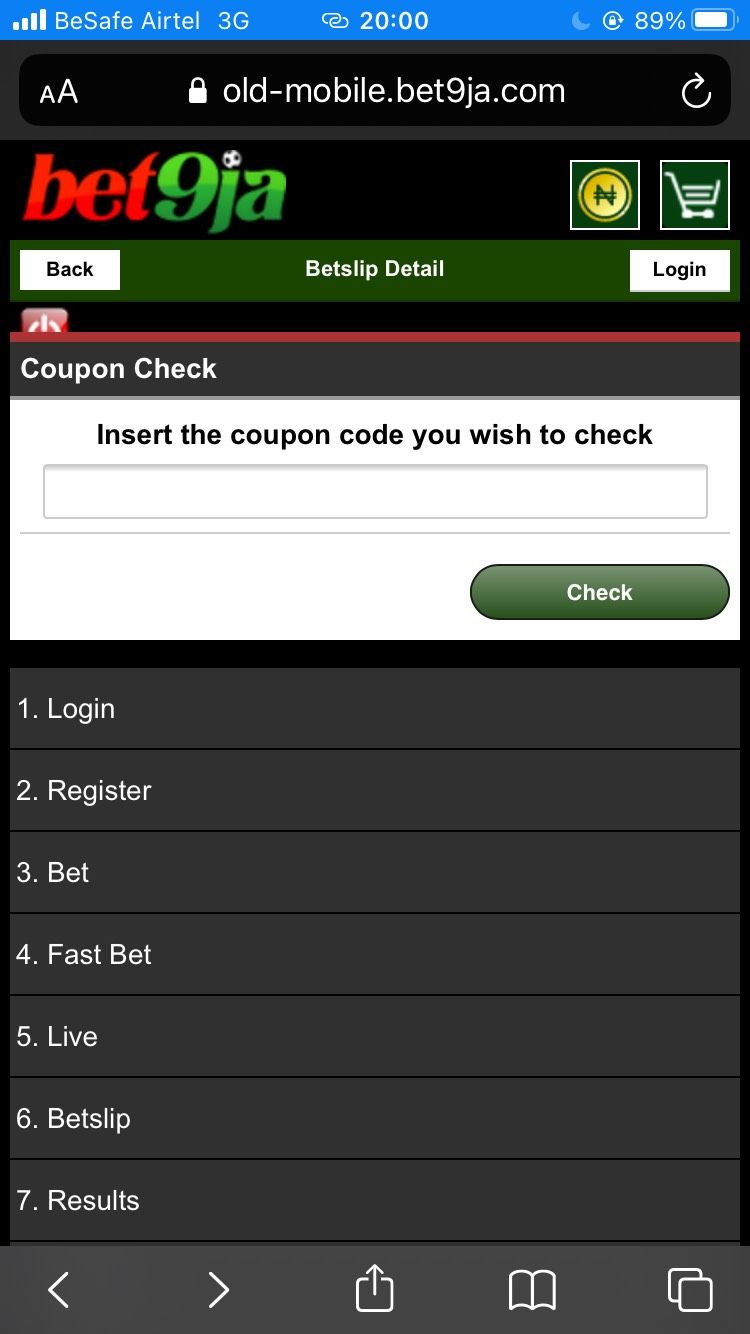Open the Live betting row
The height and width of the screenshot is (1334, 750).
pyautogui.click(x=375, y=1036)
